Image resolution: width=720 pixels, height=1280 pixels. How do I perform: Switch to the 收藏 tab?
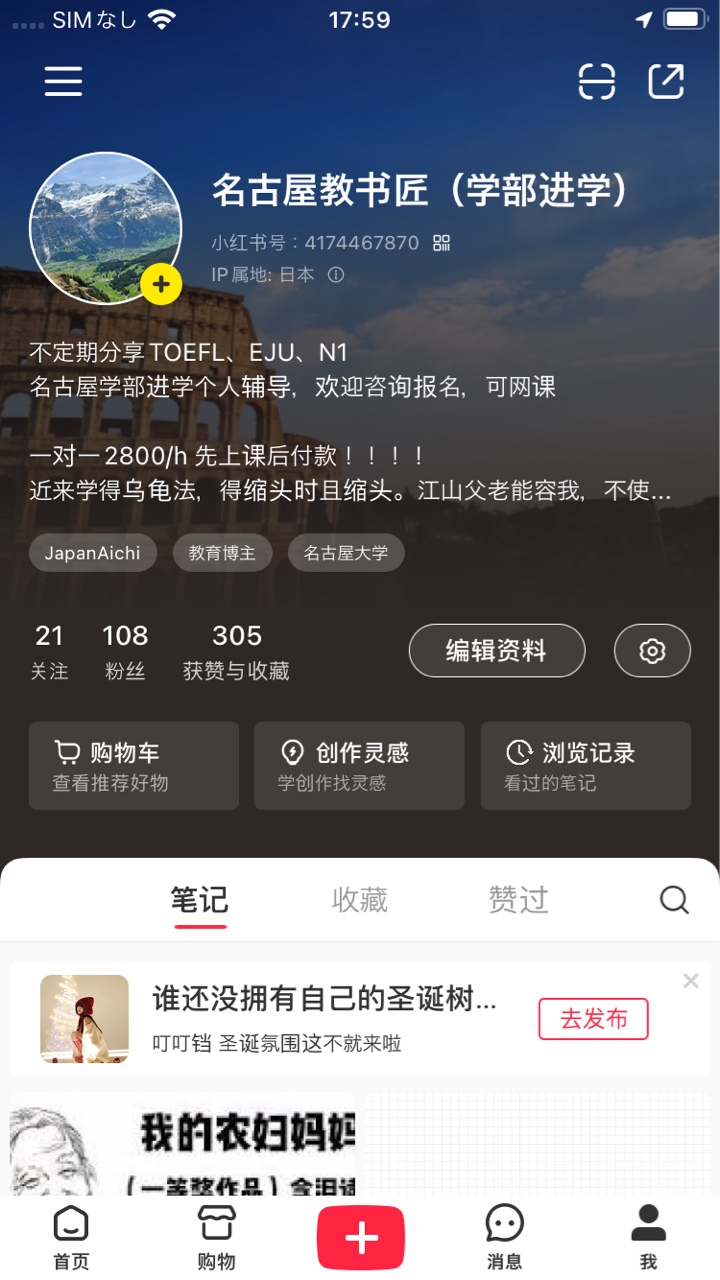(x=360, y=900)
